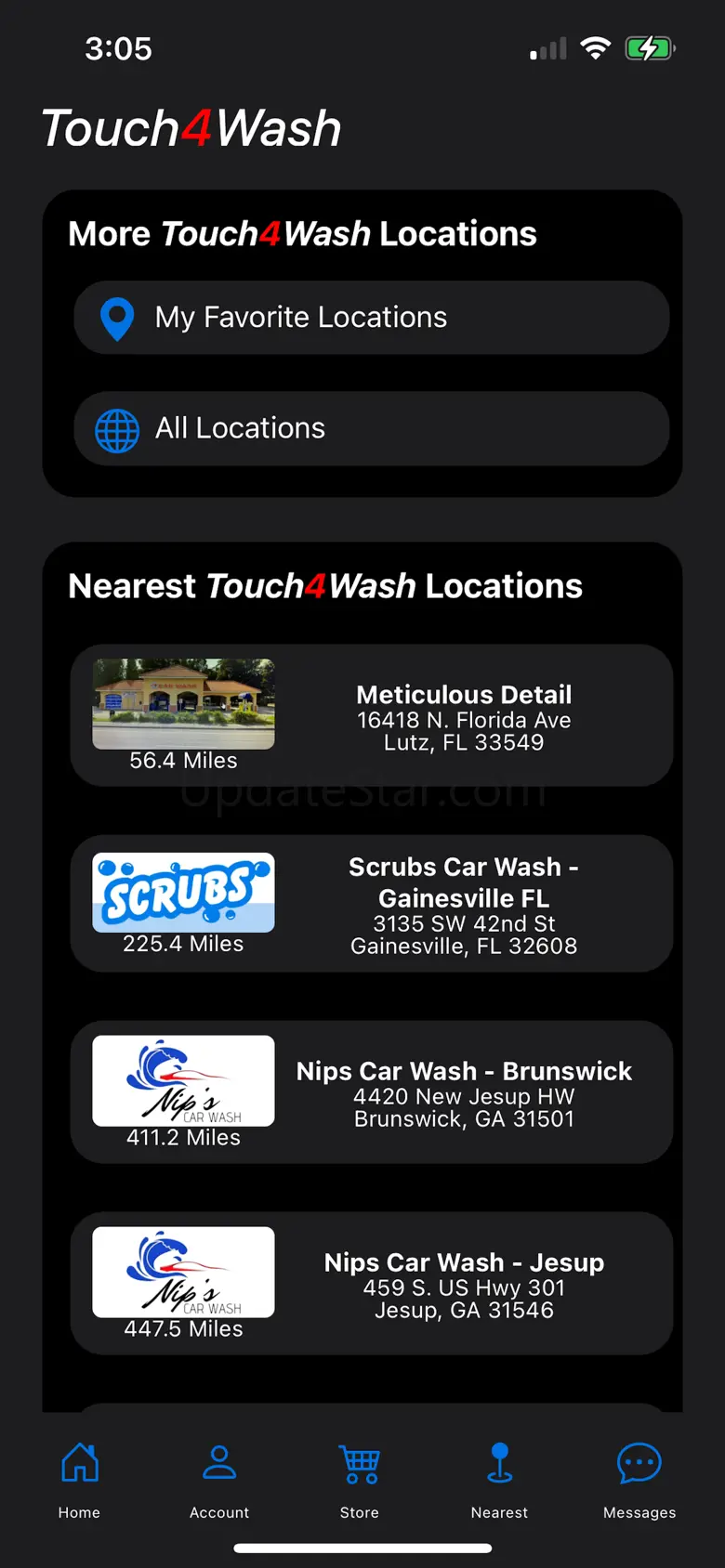View All Locations
This screenshot has height=1568, width=725.
pos(371,428)
